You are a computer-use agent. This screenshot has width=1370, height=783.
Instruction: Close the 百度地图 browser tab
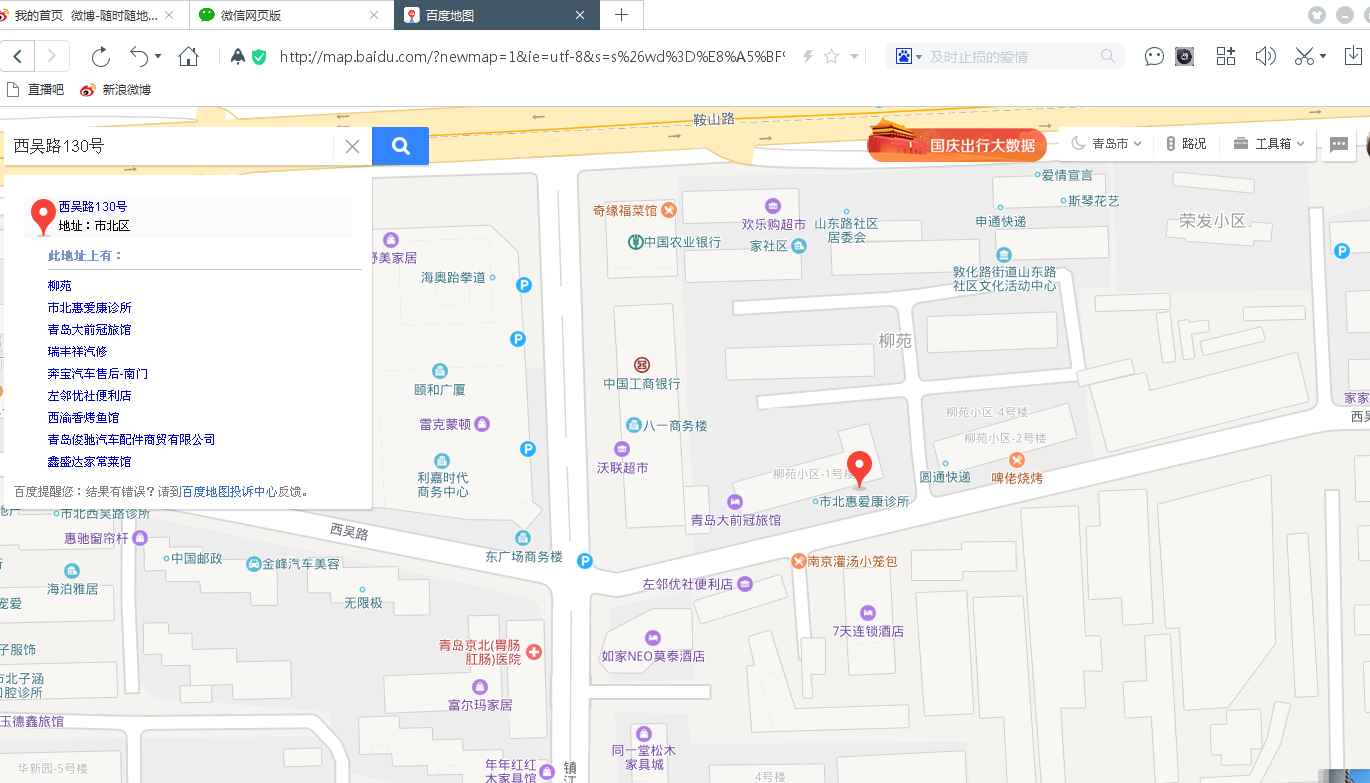580,15
